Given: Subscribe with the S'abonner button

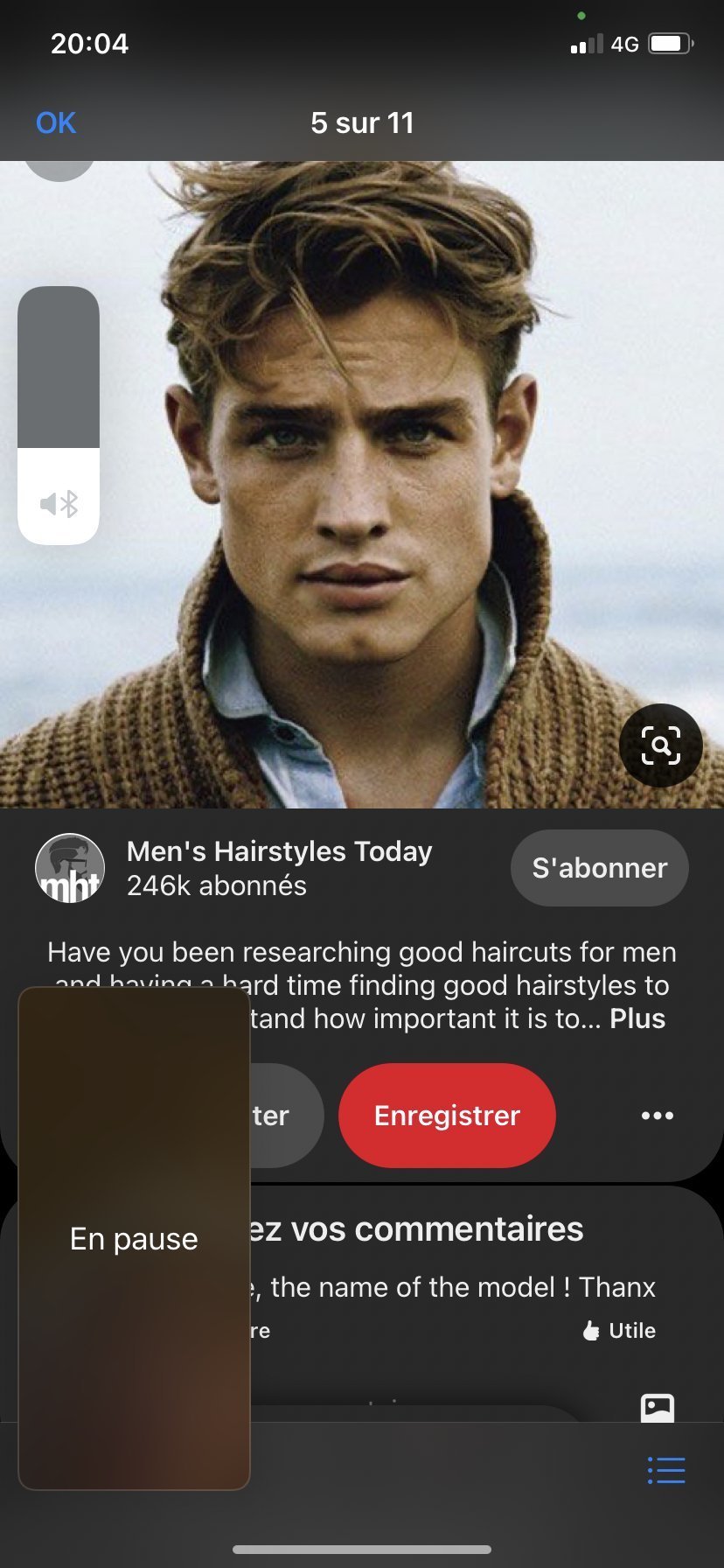Looking at the screenshot, I should pyautogui.click(x=599, y=868).
